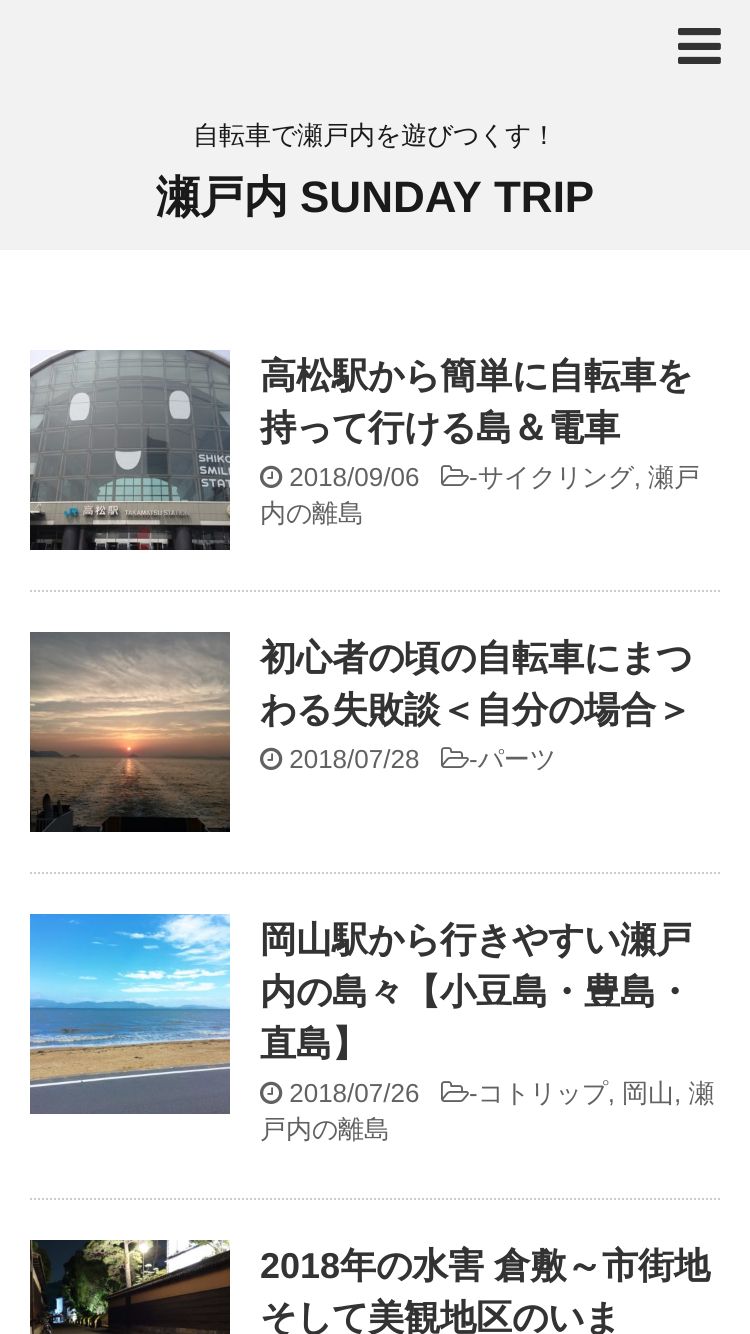Tap the beach and blue sky thumbnail
The height and width of the screenshot is (1334, 750).
[130, 1014]
